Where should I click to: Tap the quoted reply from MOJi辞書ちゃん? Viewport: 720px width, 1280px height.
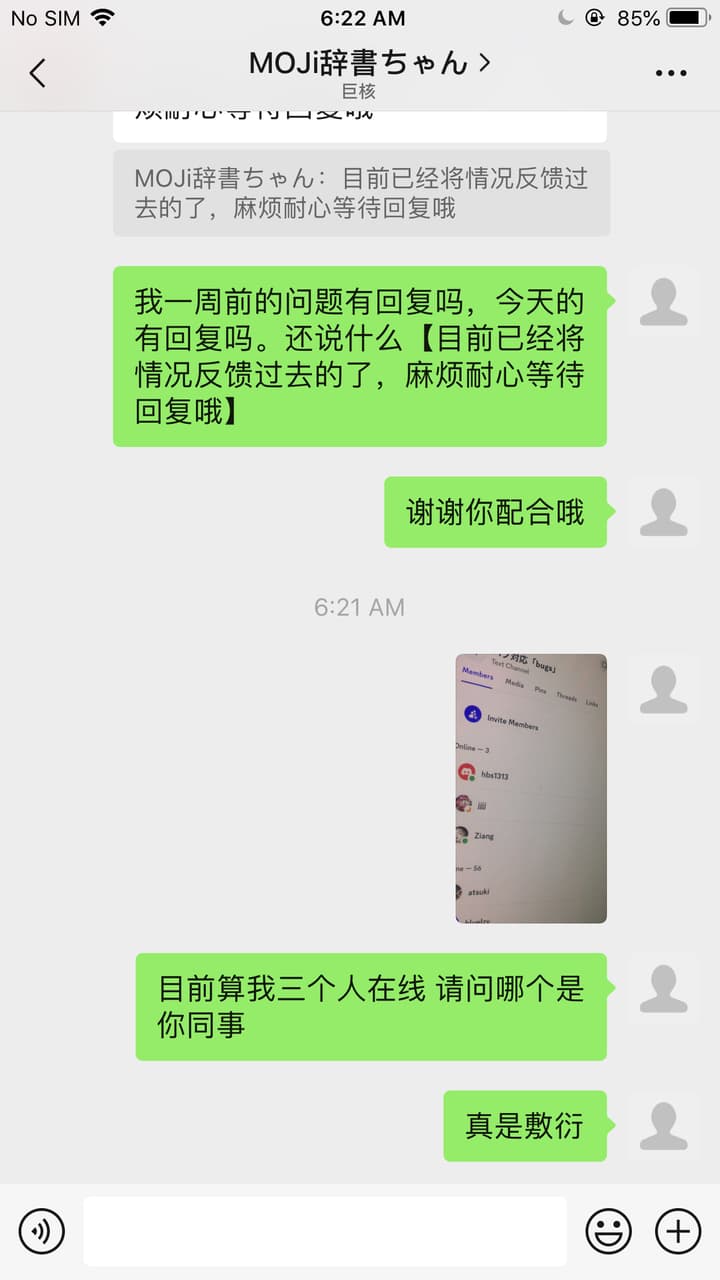click(x=361, y=193)
